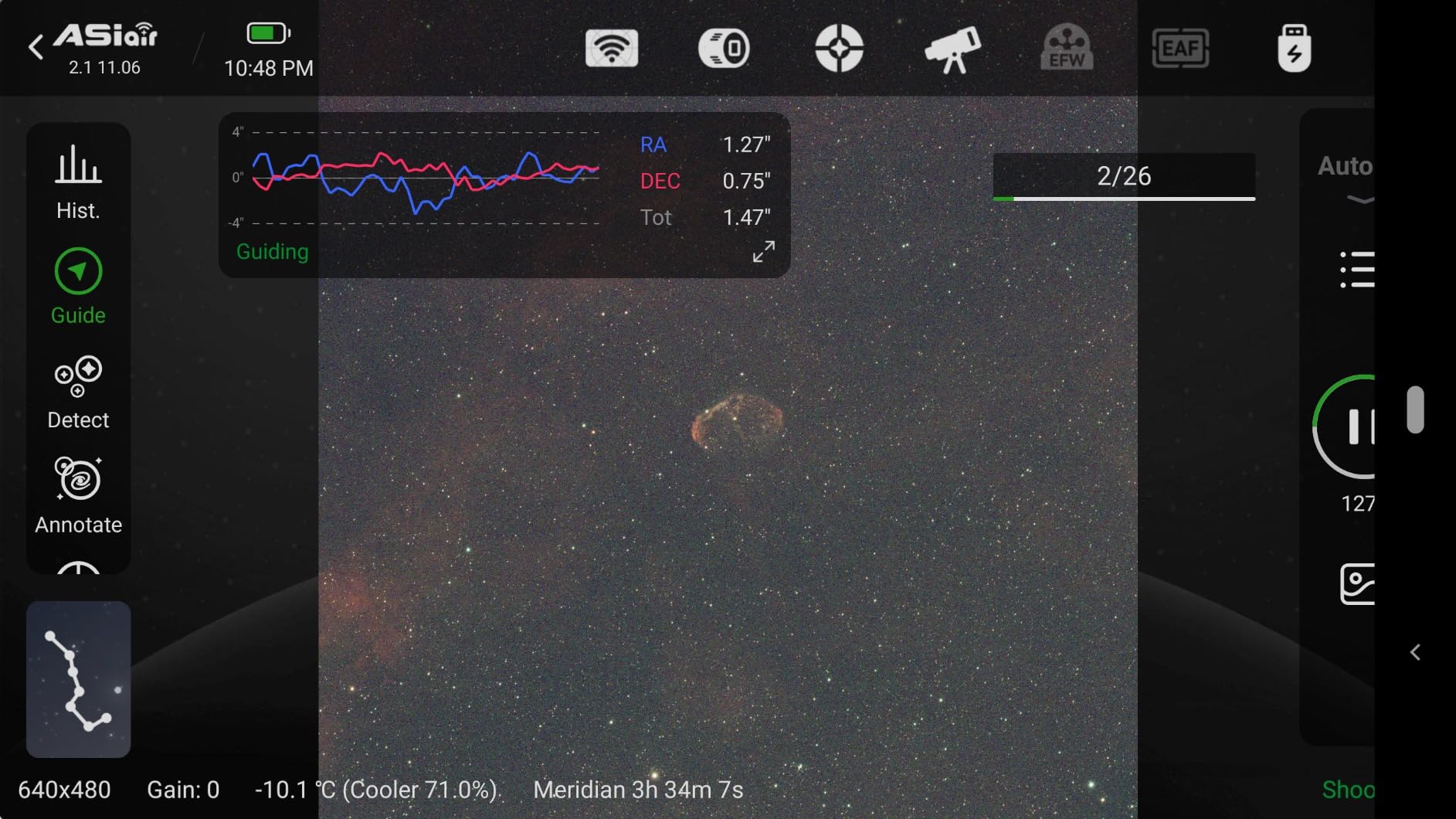This screenshot has height=819, width=1456.
Task: Toggle the Guide panel
Action: [78, 287]
